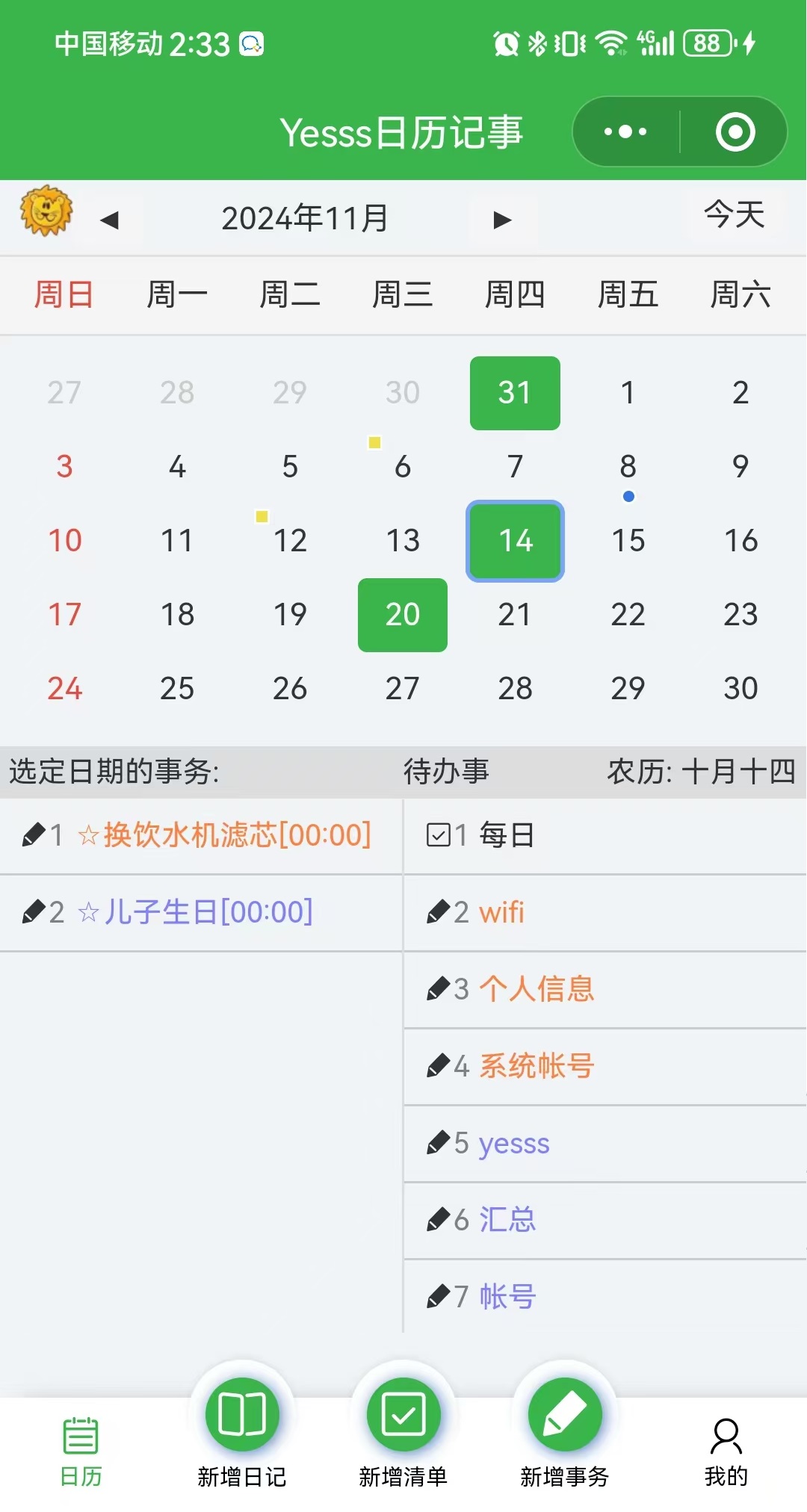The height and width of the screenshot is (1512, 807).
Task: Open the 换饮水机滤芯 event
Action: tap(236, 835)
